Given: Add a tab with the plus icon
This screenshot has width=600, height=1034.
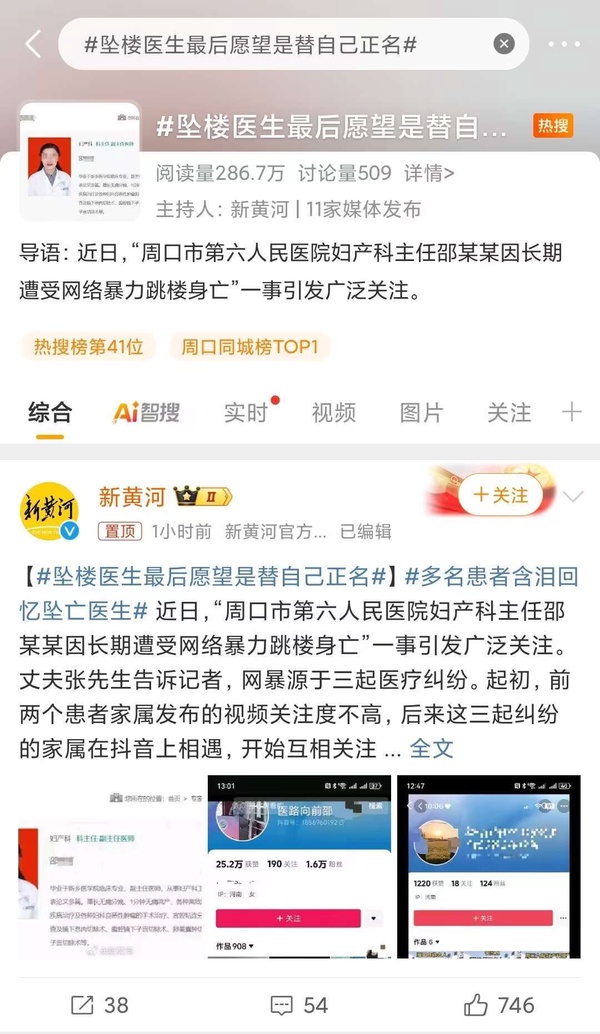Looking at the screenshot, I should [571, 411].
